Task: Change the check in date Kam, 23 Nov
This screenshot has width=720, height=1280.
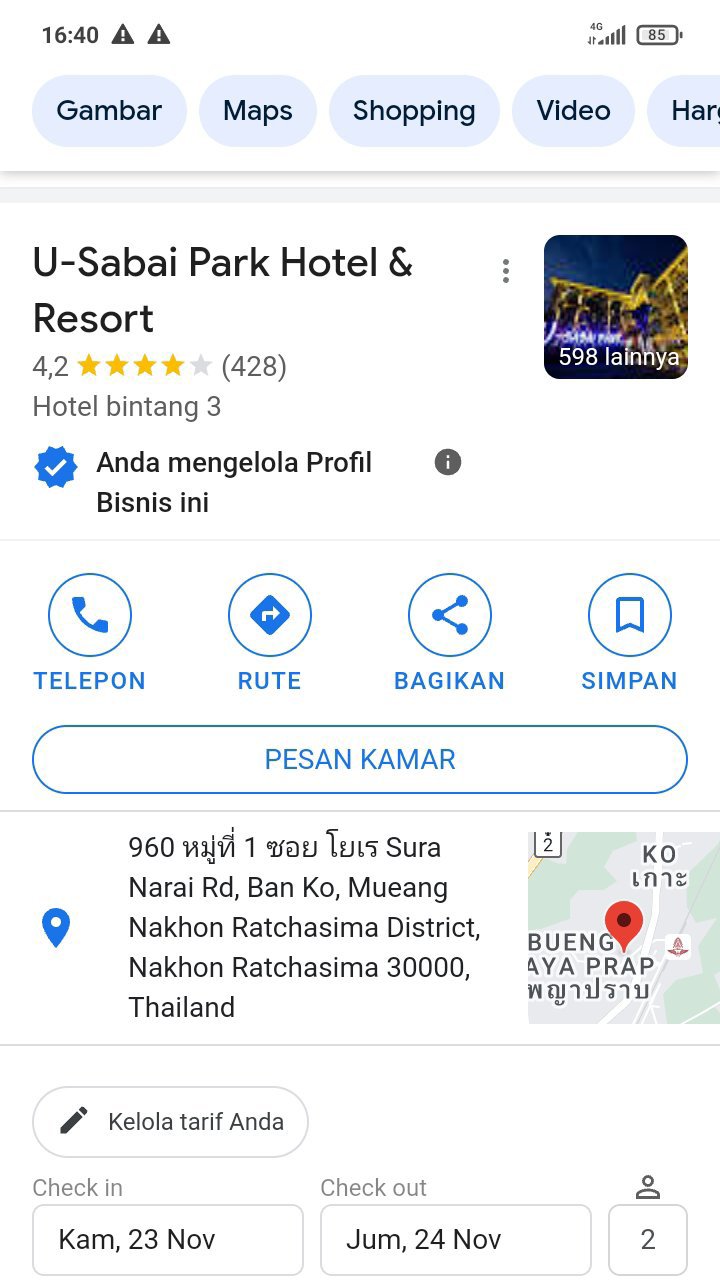Action: point(168,1240)
